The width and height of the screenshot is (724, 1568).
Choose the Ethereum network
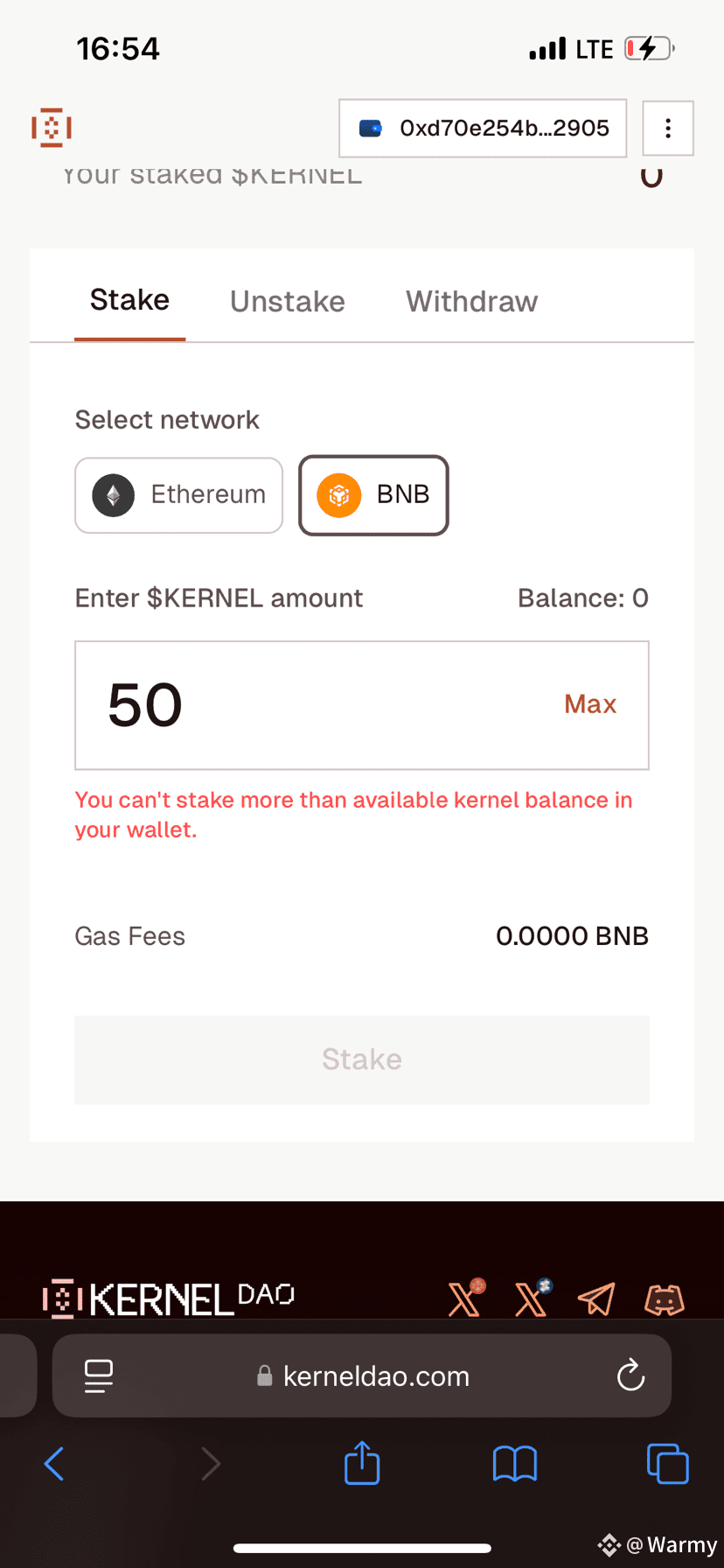click(x=179, y=495)
